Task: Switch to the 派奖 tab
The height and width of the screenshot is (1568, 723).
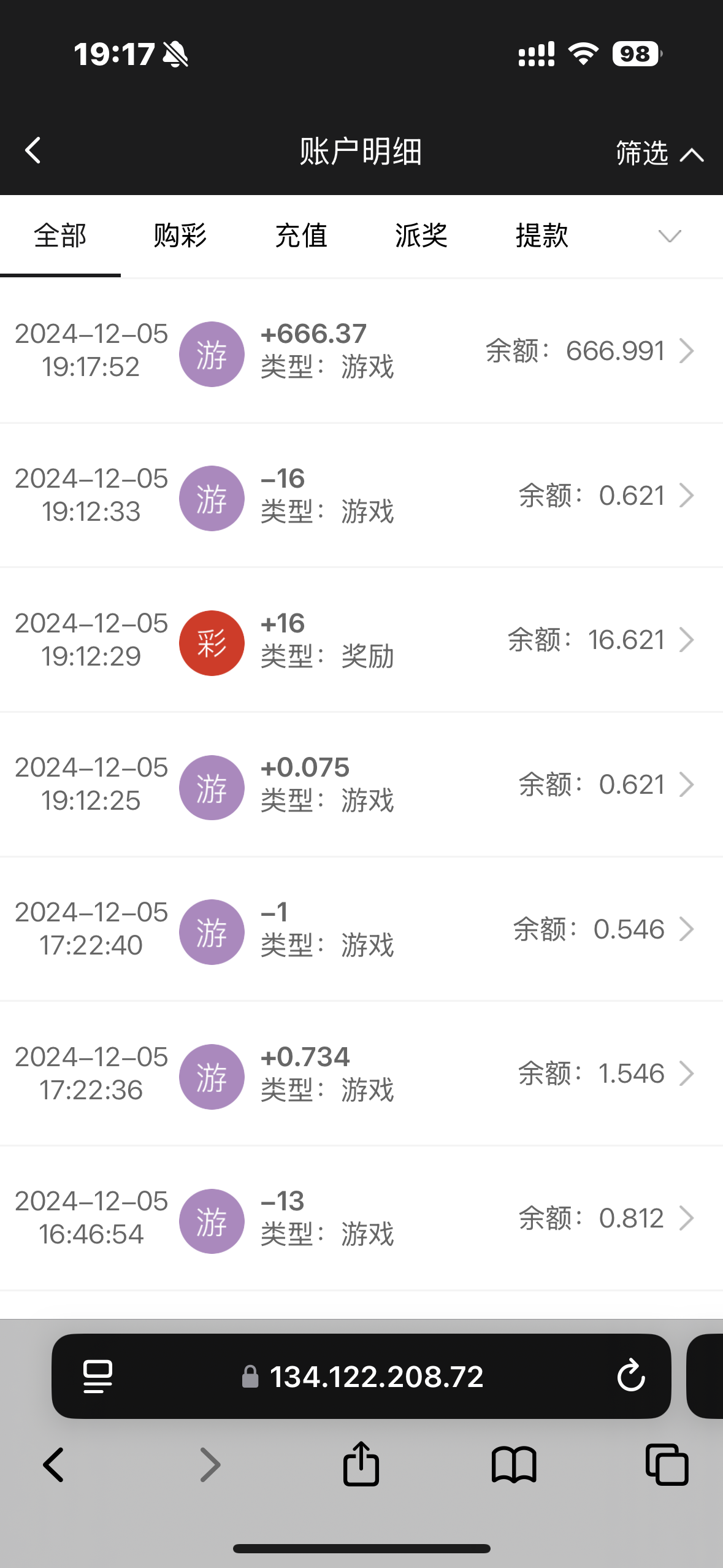Action: [421, 236]
